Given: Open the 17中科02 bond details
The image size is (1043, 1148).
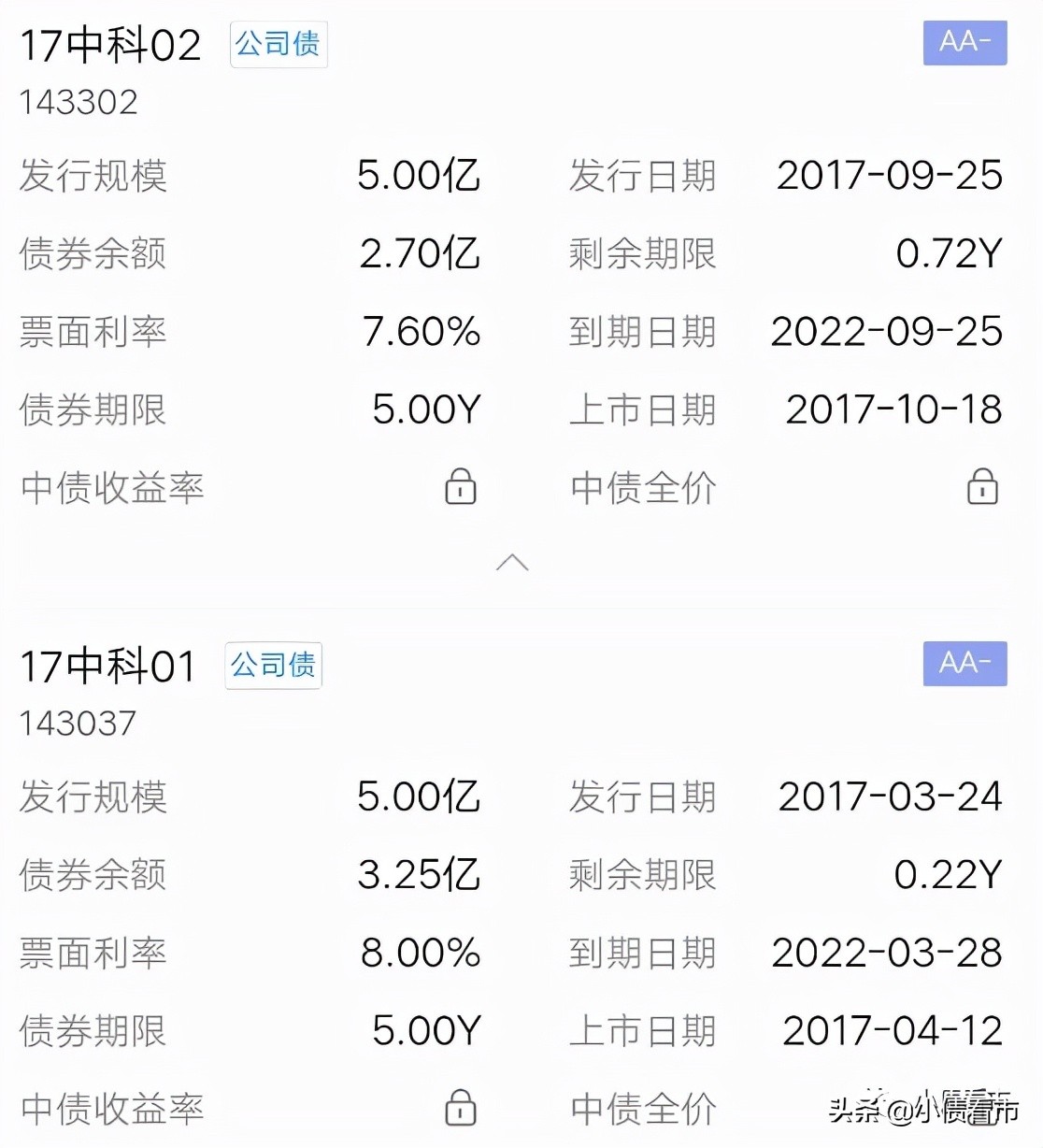Looking at the screenshot, I should pos(110,45).
